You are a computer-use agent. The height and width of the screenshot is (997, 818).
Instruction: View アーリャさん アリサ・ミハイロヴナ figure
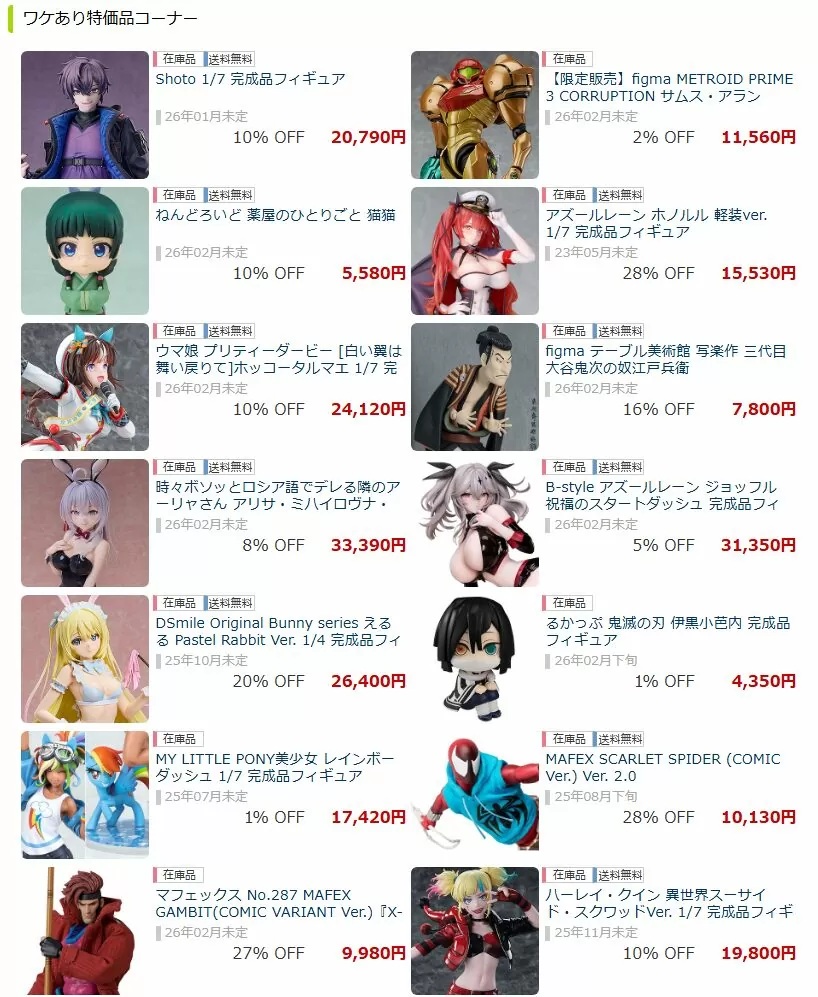point(278,495)
